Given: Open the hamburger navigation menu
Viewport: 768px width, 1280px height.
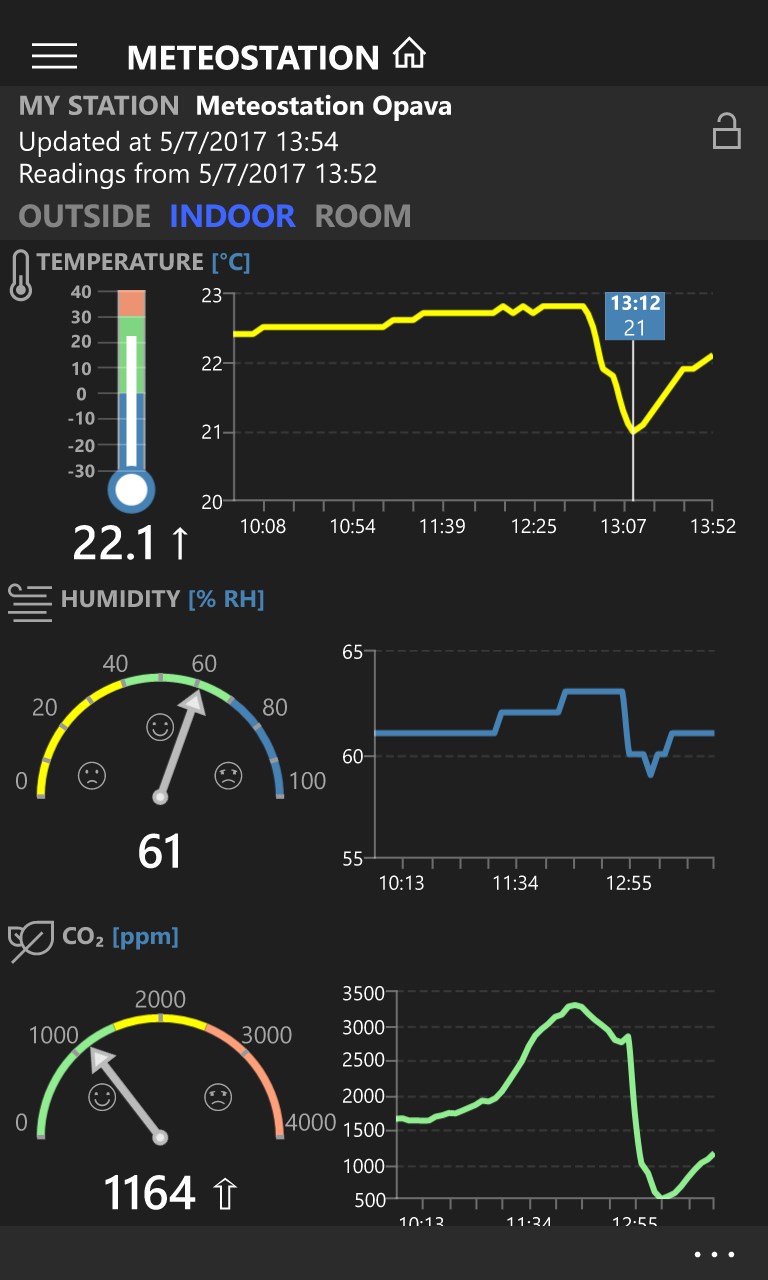Looking at the screenshot, I should click(x=54, y=56).
